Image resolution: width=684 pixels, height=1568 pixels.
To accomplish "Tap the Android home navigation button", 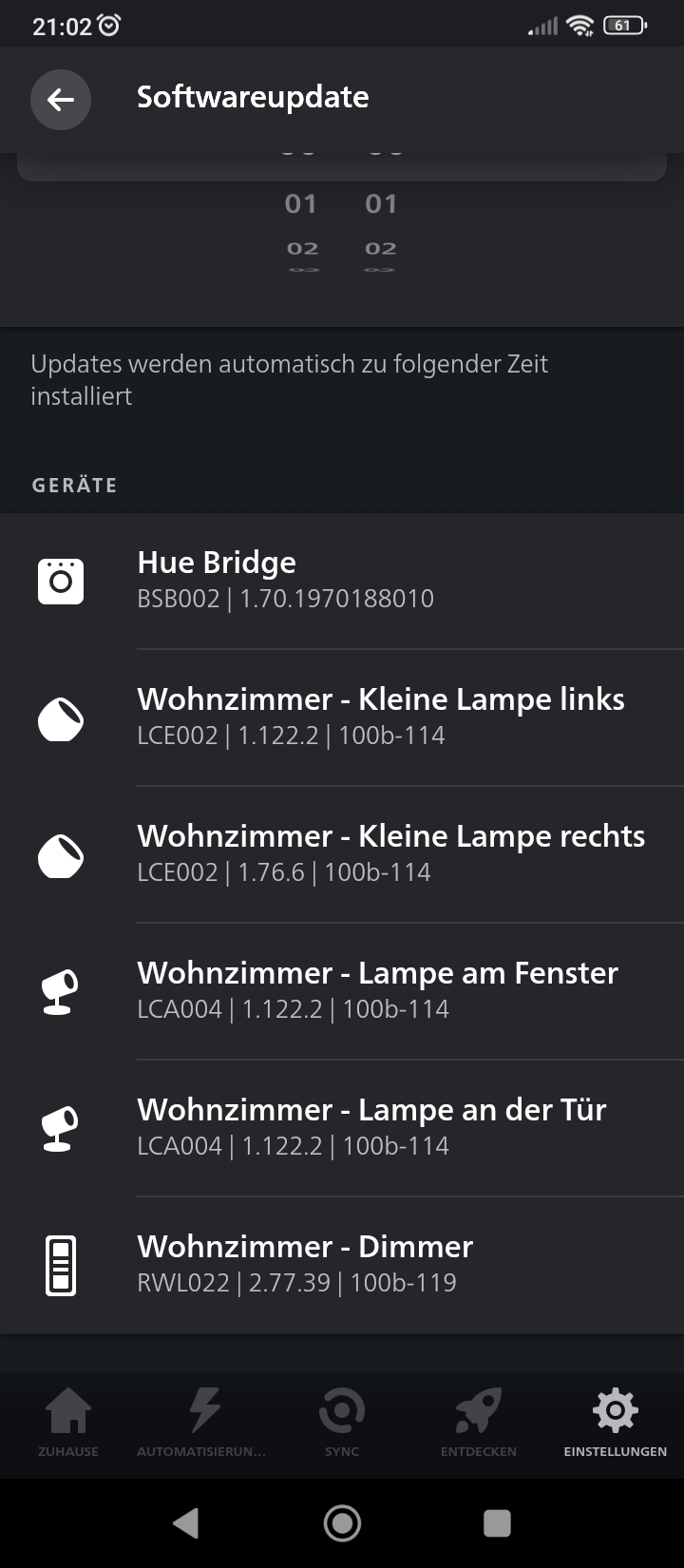I will click(x=342, y=1522).
